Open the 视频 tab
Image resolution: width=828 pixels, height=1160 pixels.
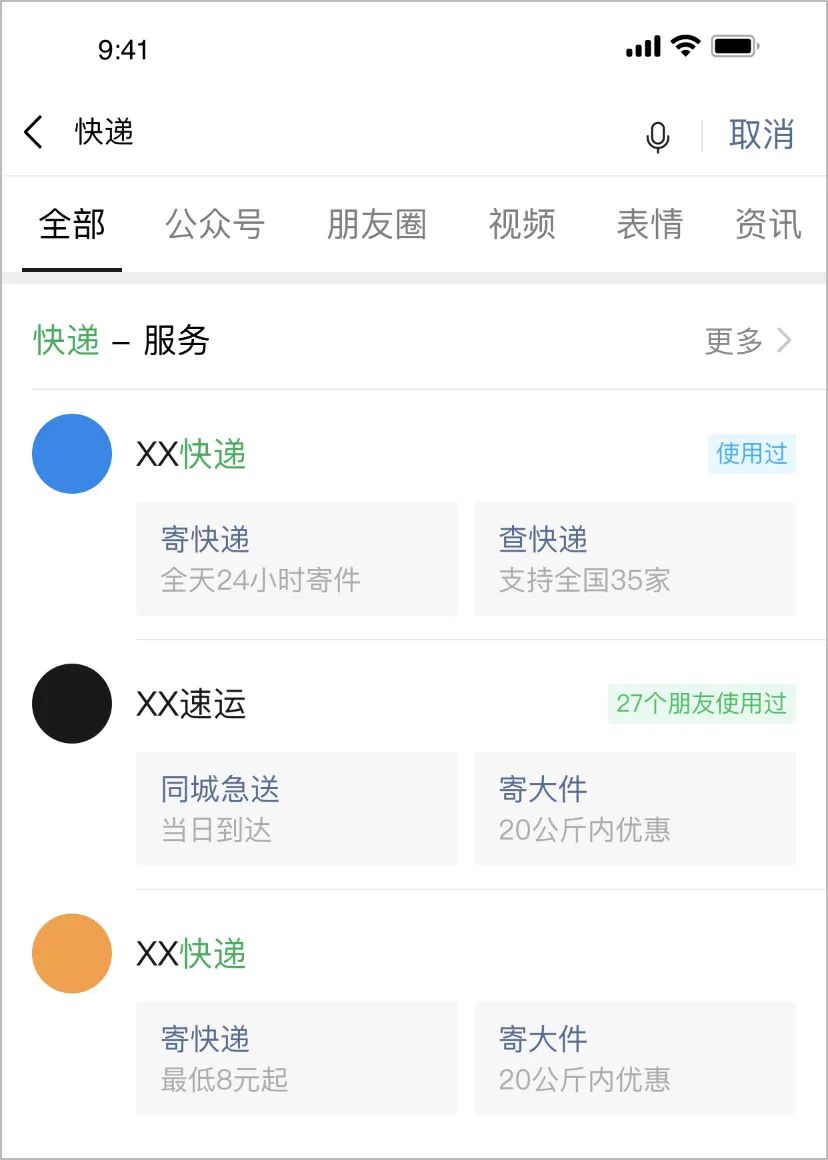click(522, 224)
